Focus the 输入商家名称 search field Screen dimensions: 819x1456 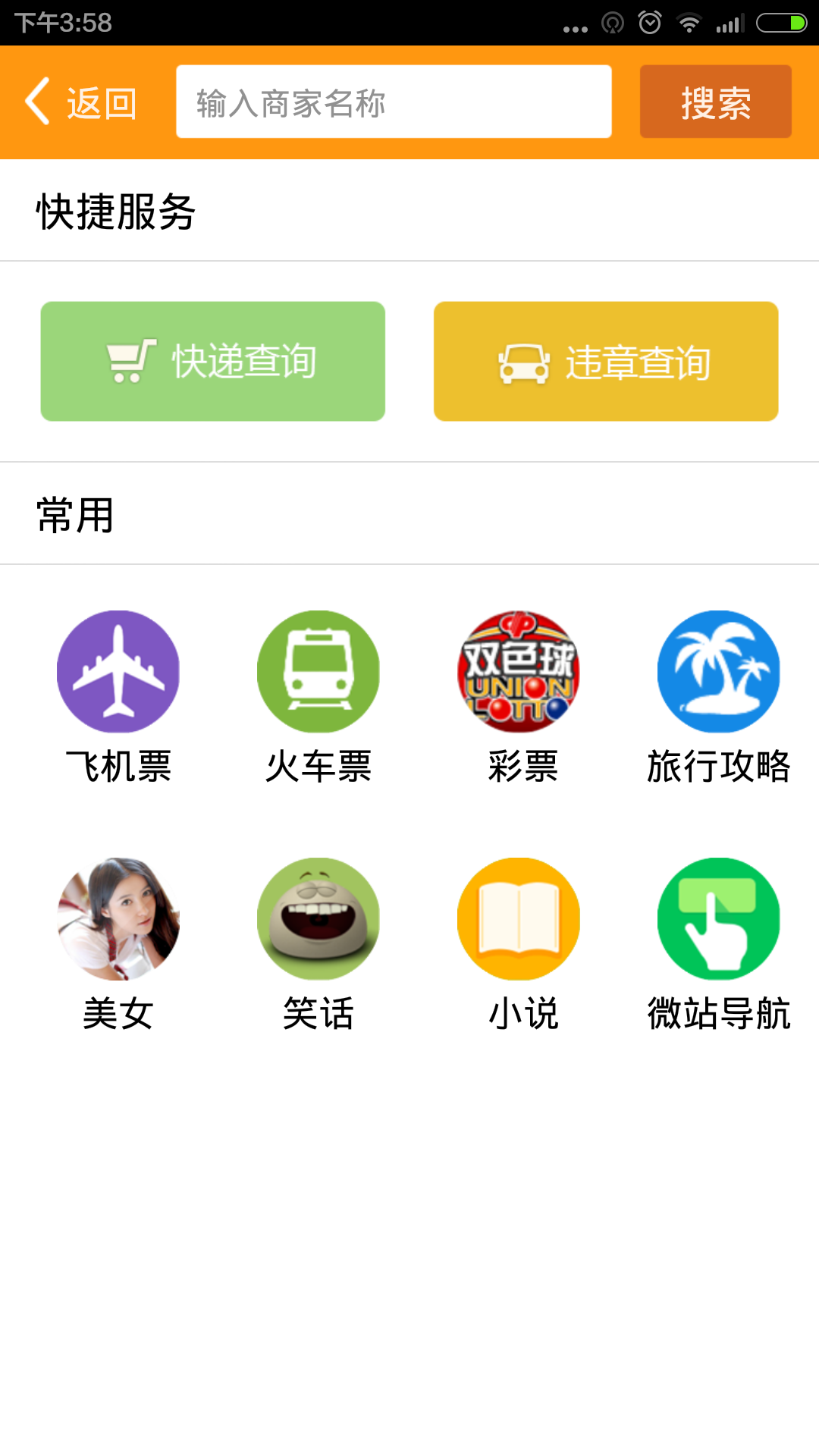coord(394,102)
